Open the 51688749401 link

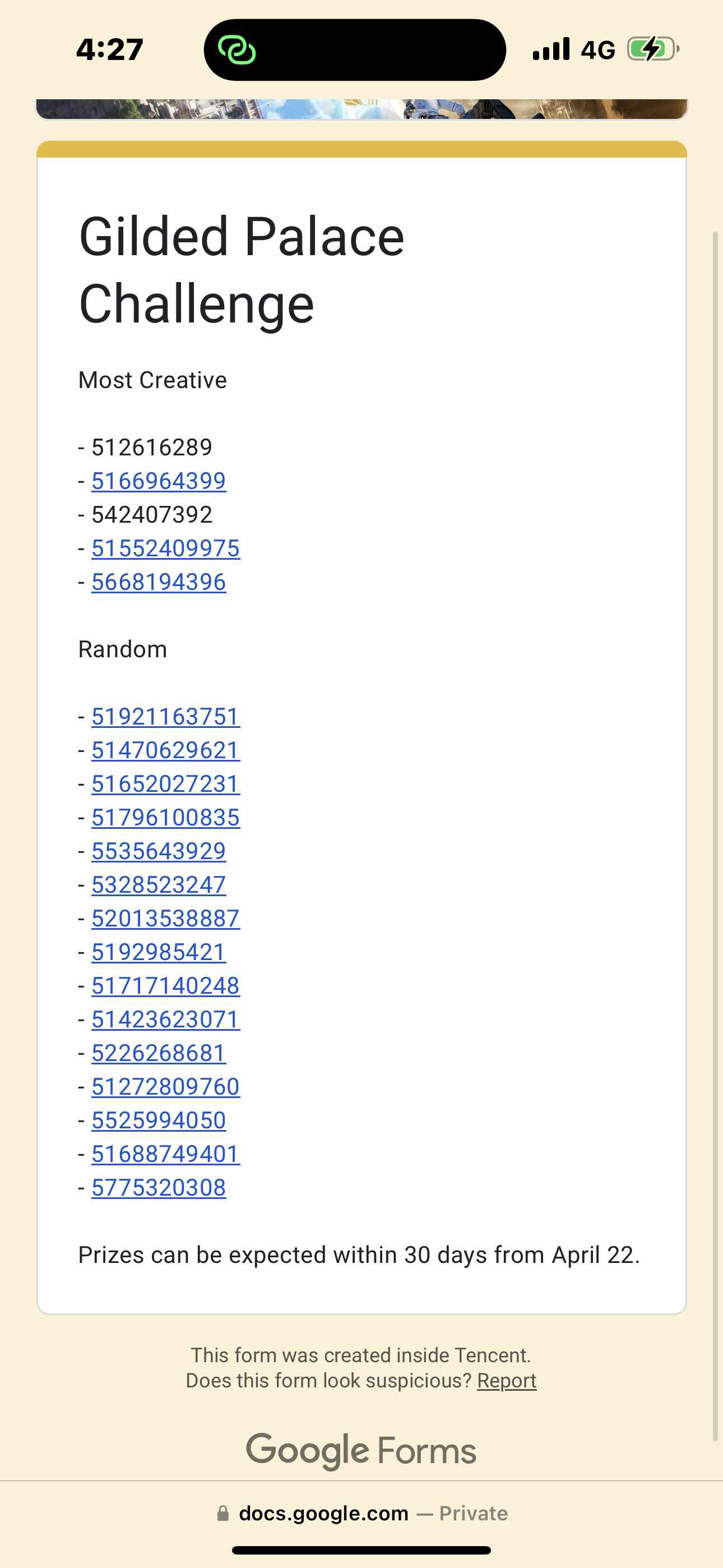(165, 1154)
